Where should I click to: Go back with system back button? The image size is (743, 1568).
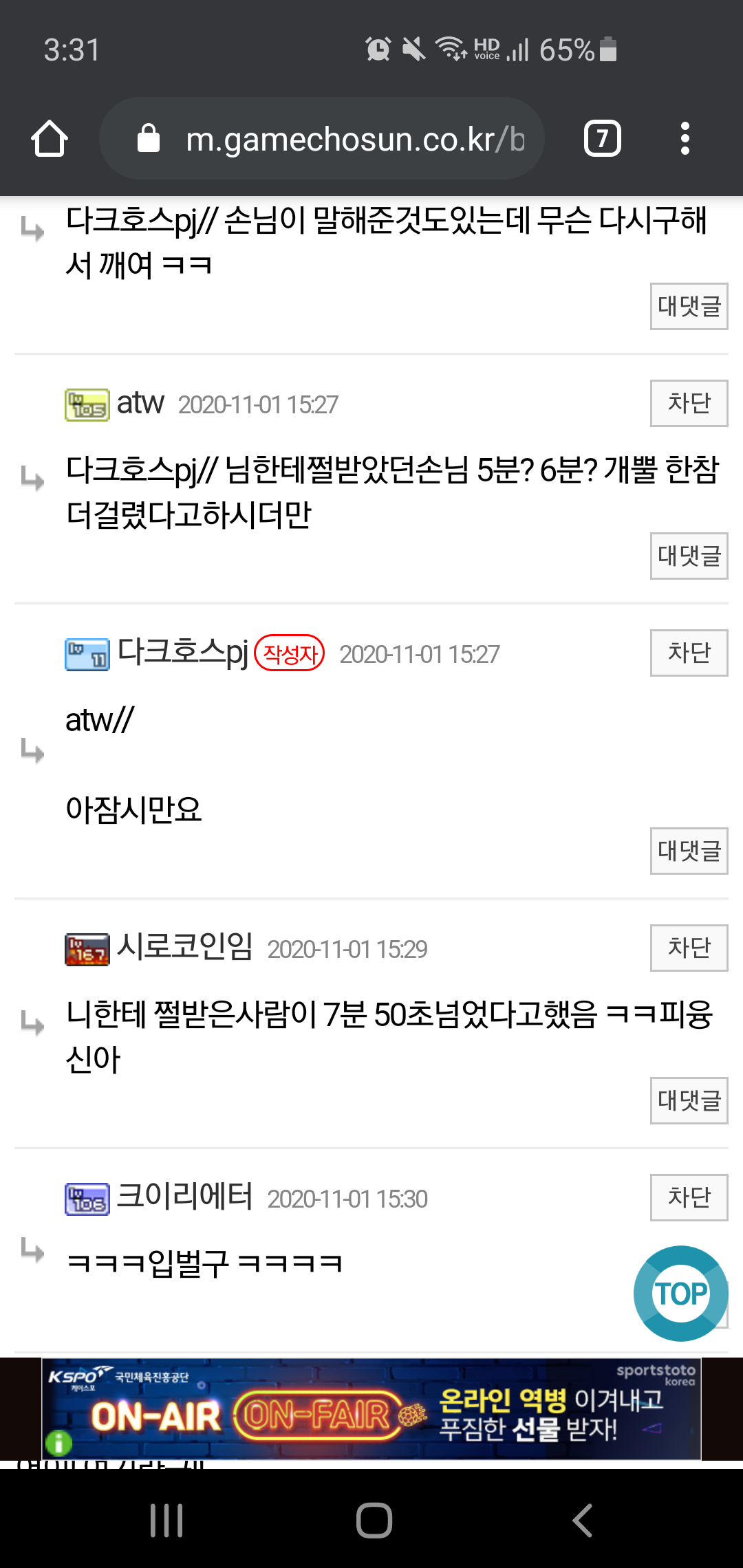click(x=582, y=1520)
